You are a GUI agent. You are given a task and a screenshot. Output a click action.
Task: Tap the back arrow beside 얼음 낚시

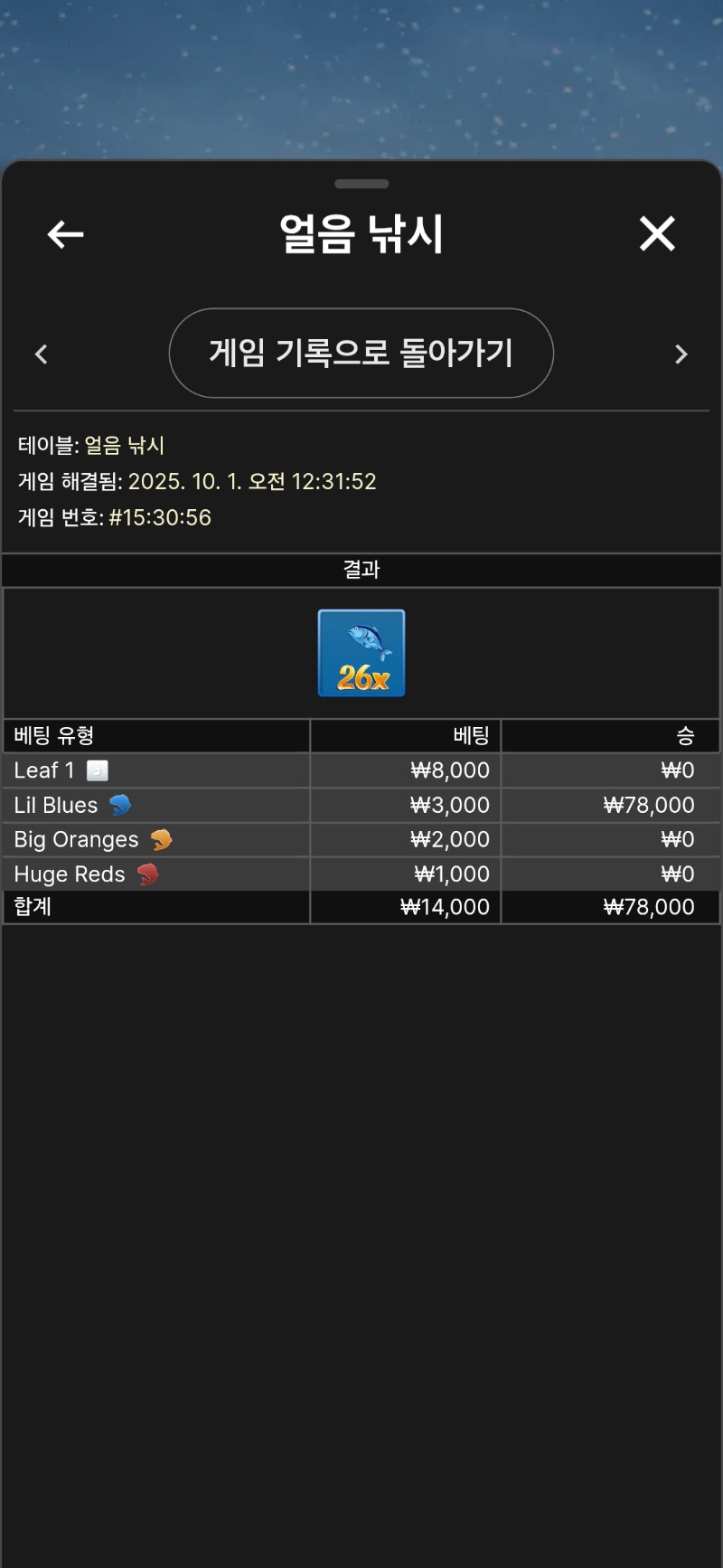point(65,235)
